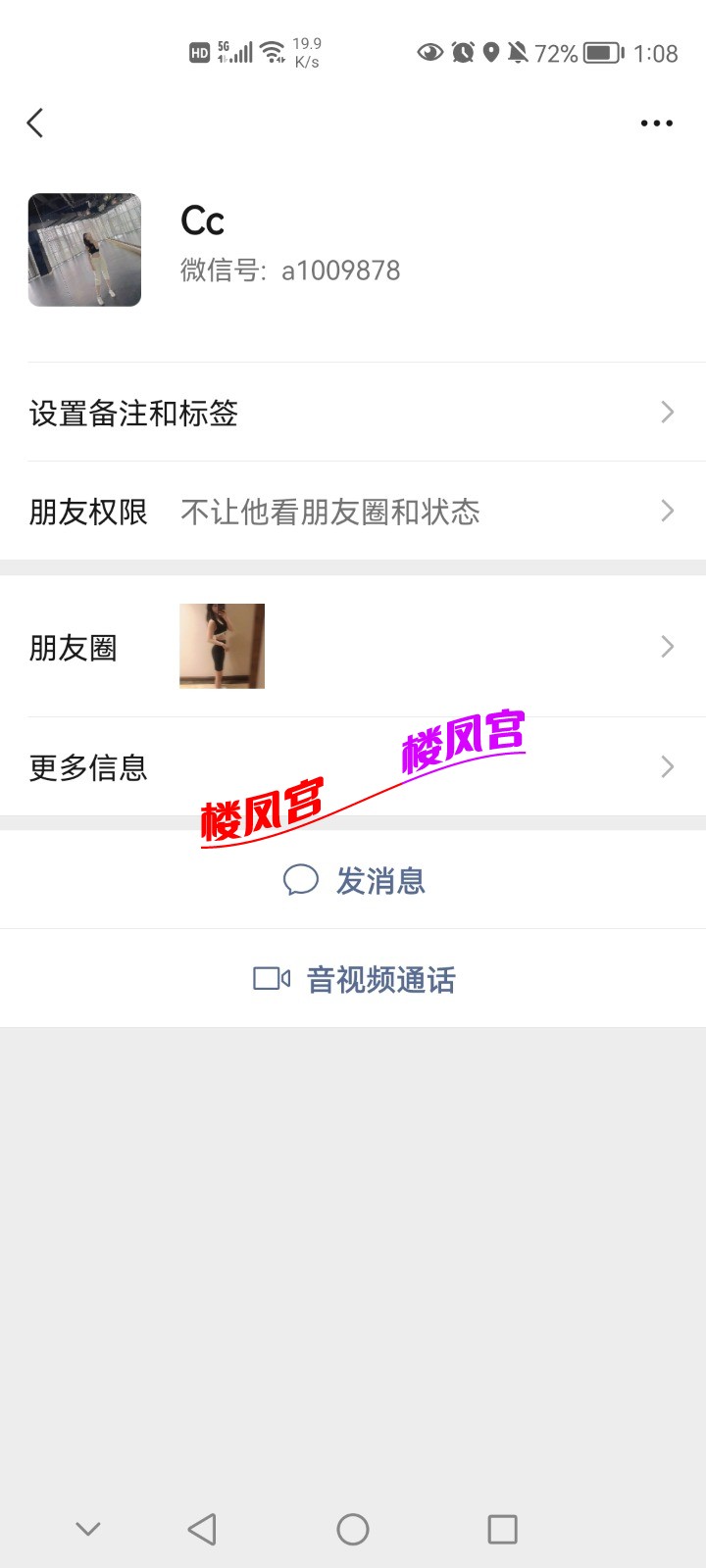Open recent apps from navigation bar
706x1568 pixels.
(x=502, y=1529)
